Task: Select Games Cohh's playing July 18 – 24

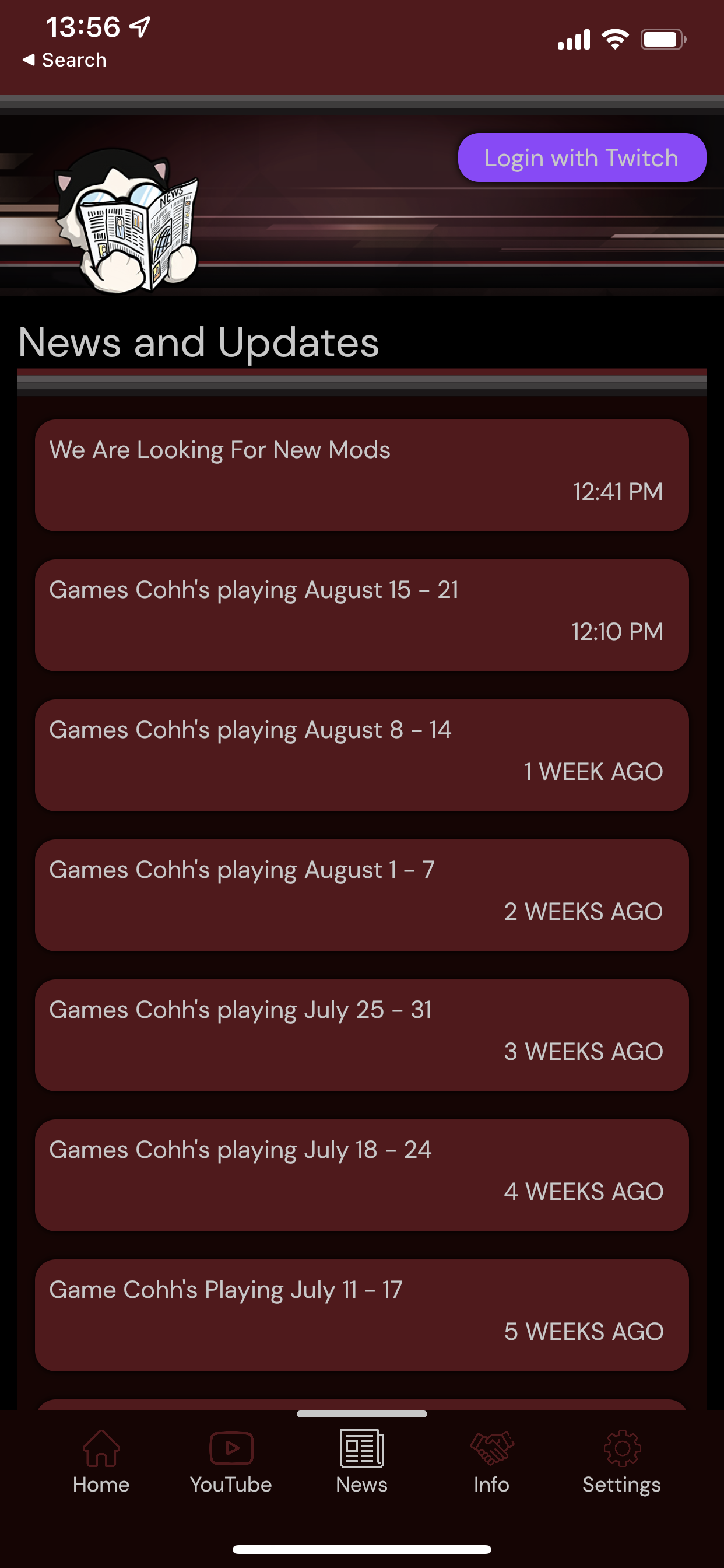Action: click(x=361, y=1175)
